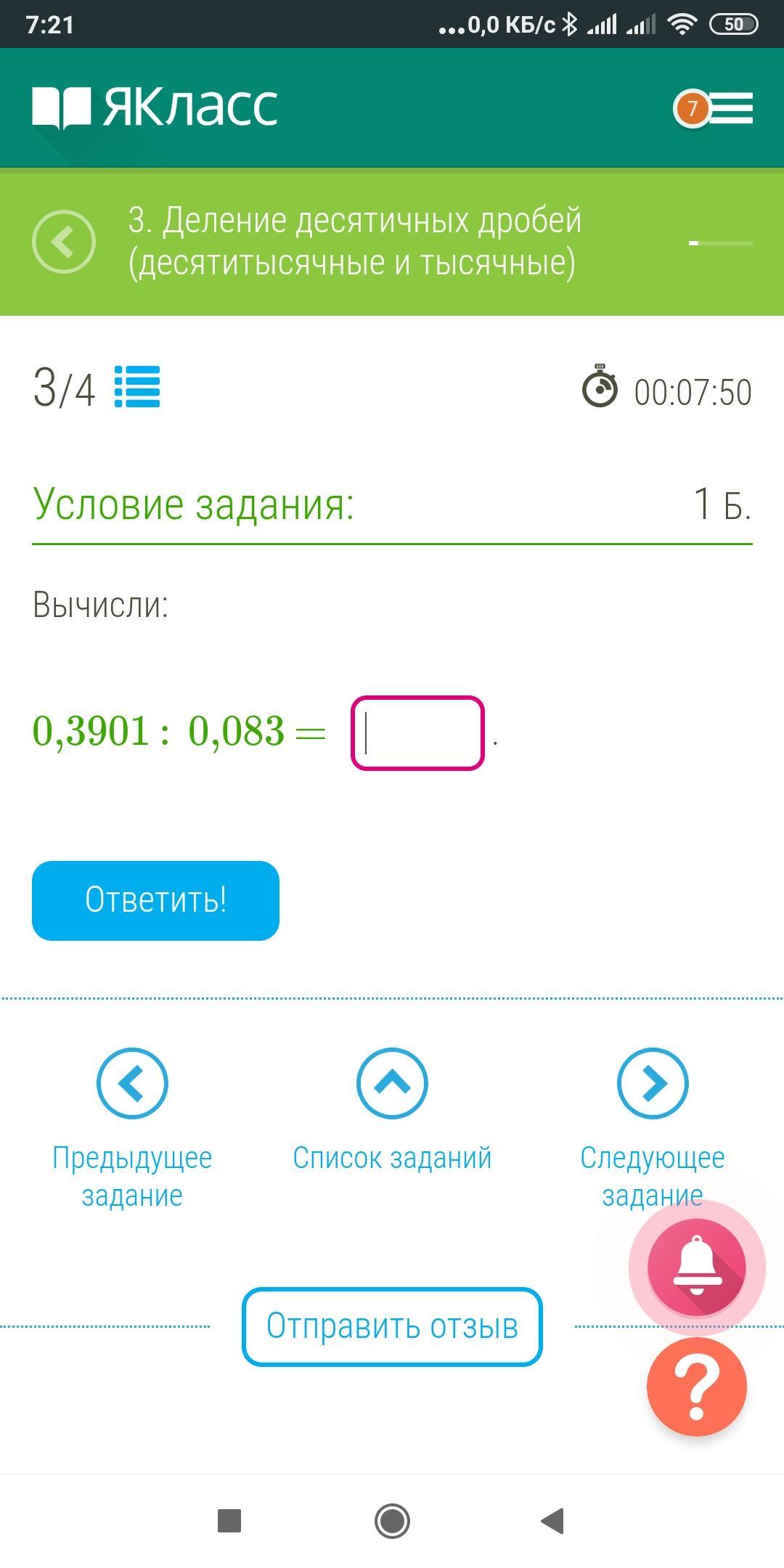Tap the system back button
The width and height of the screenshot is (784, 1568).
click(x=553, y=1520)
